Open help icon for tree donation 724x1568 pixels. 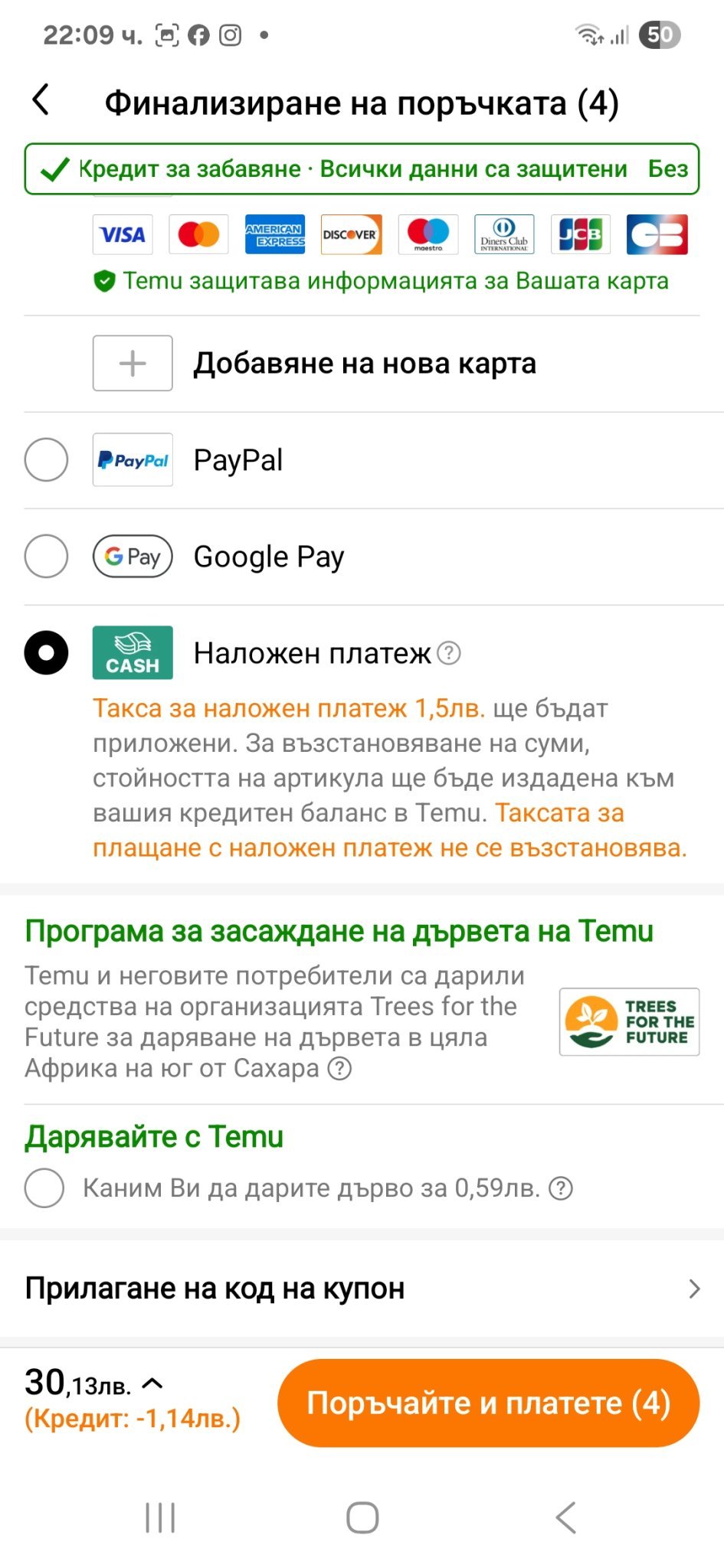(x=562, y=1188)
